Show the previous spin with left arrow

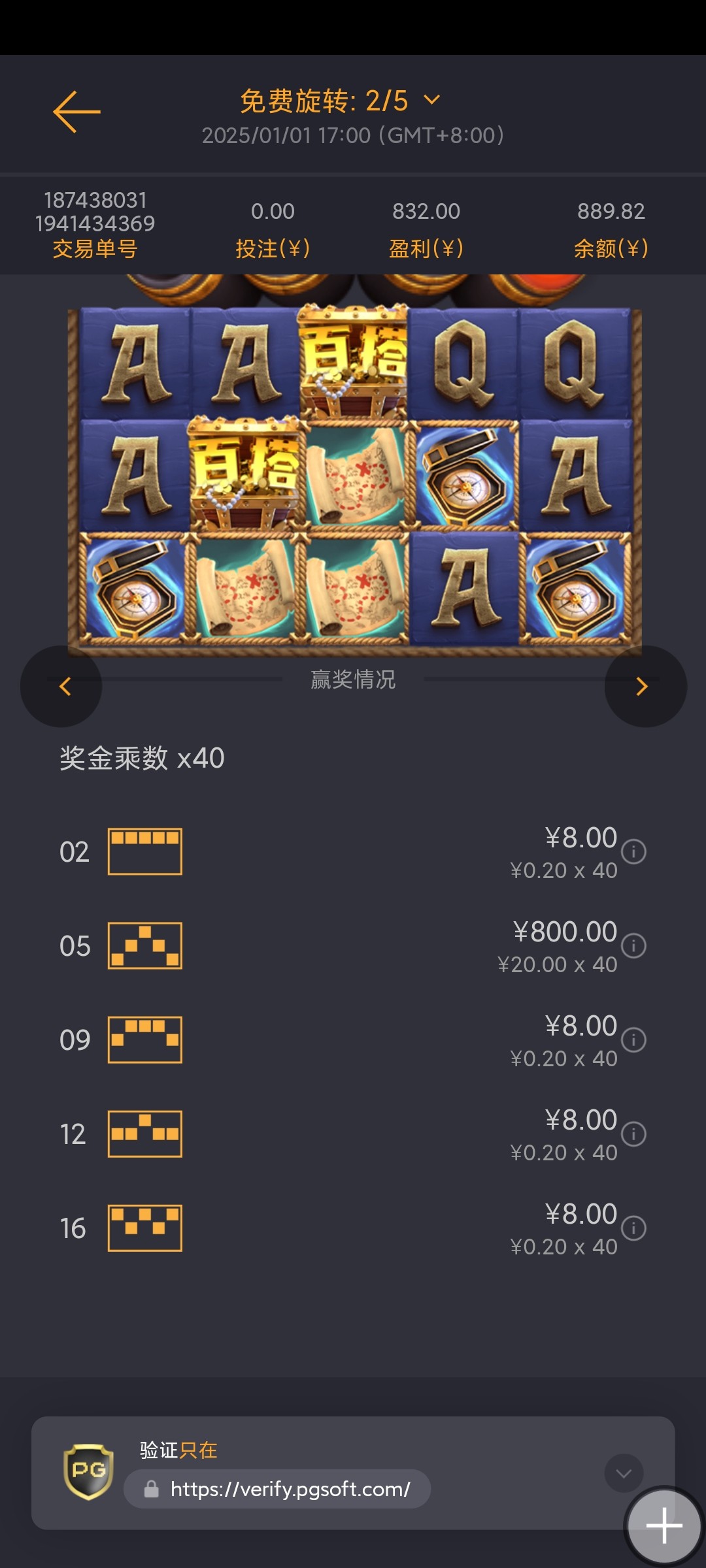coord(64,686)
